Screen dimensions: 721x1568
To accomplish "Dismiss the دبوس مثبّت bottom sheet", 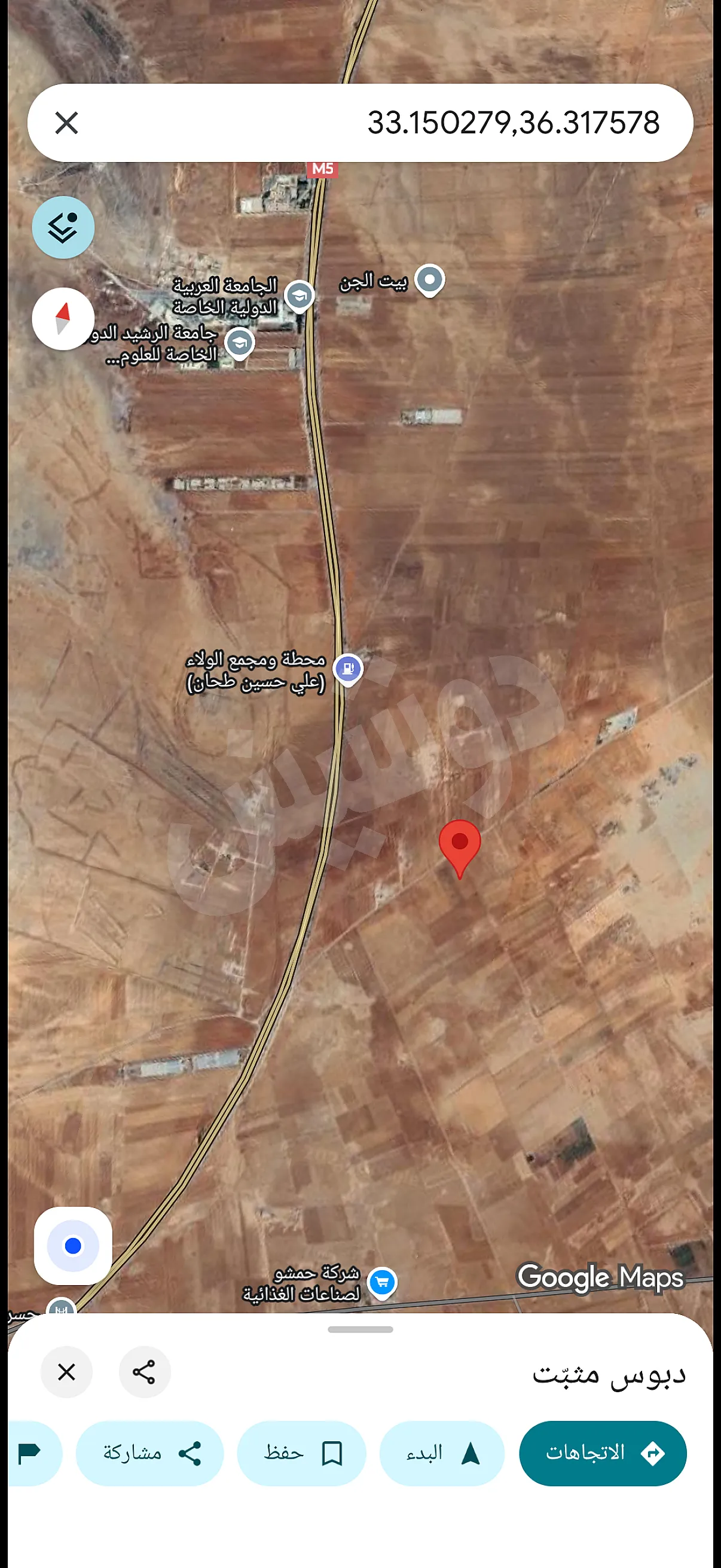I will 66,1372.
